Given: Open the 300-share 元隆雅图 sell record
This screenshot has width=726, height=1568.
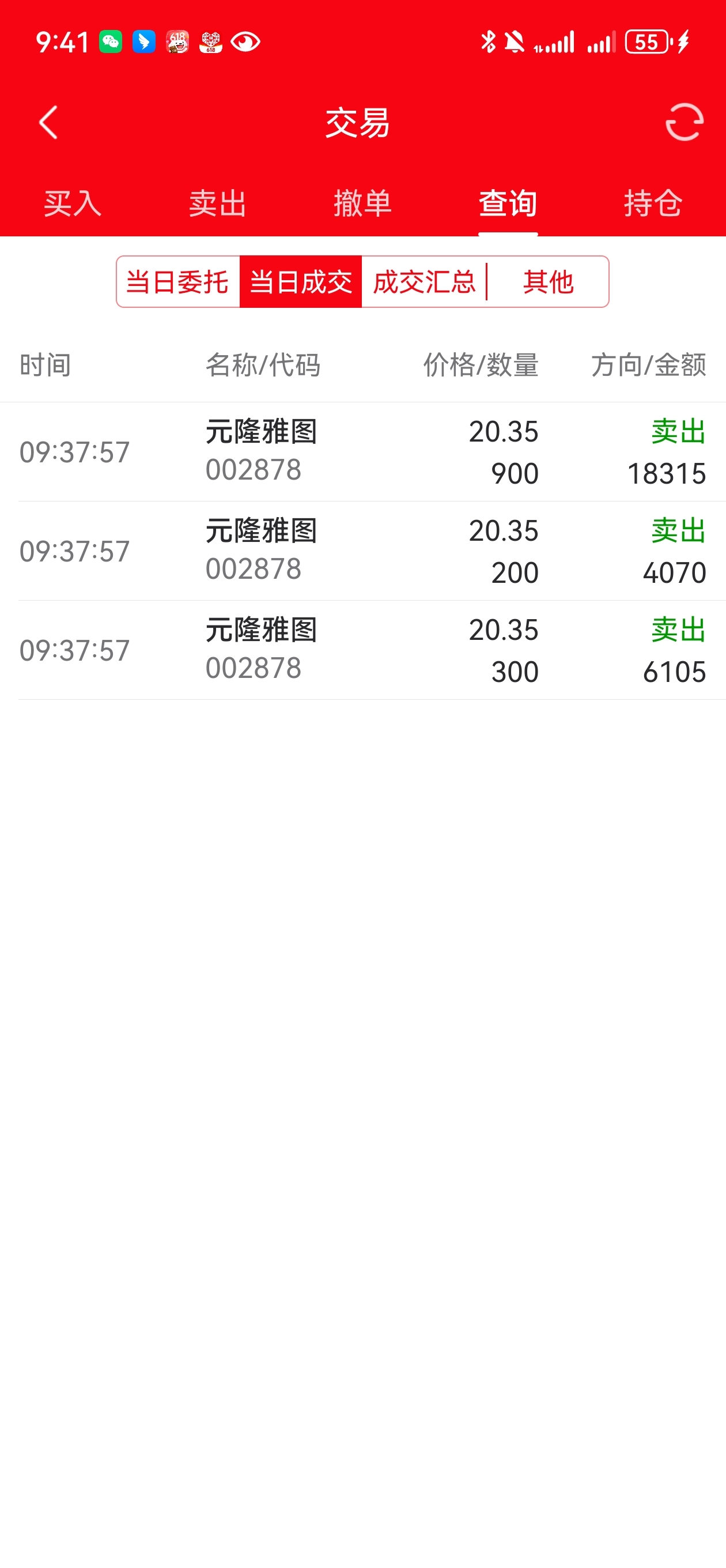Looking at the screenshot, I should coord(362,650).
